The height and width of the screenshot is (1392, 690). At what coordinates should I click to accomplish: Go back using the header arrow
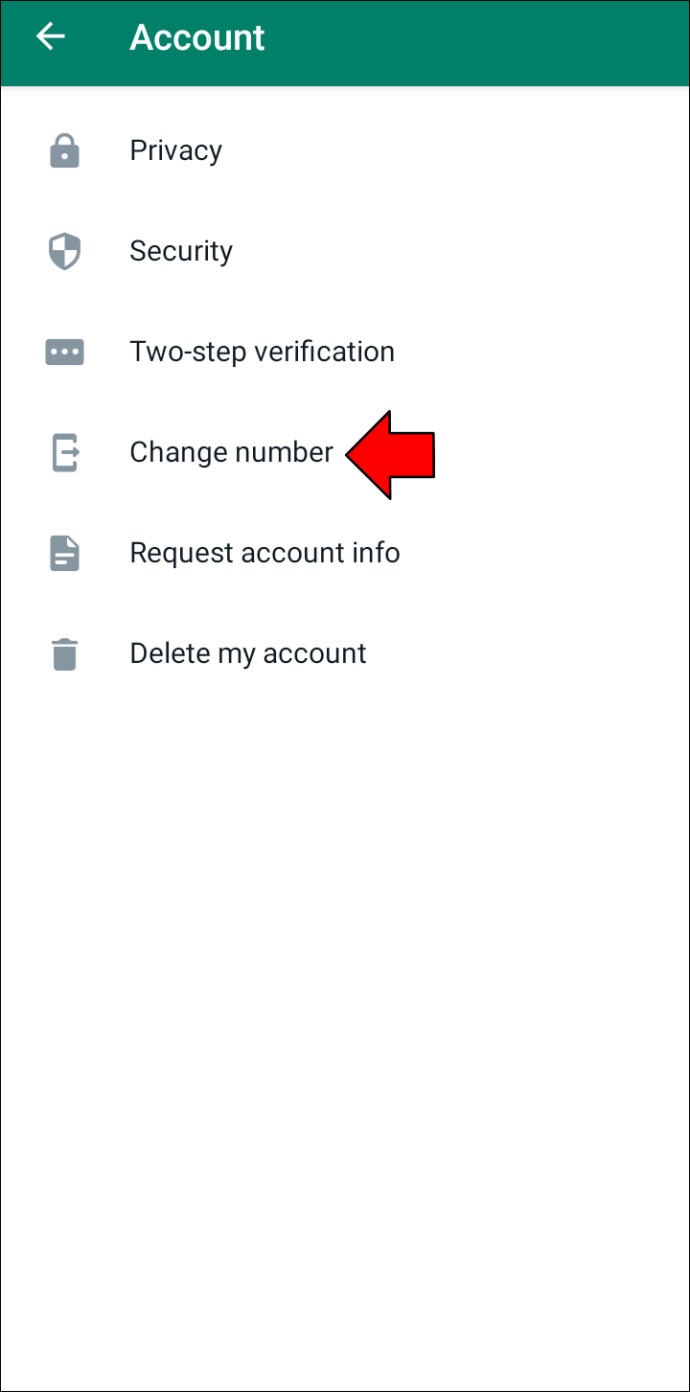pyautogui.click(x=50, y=38)
